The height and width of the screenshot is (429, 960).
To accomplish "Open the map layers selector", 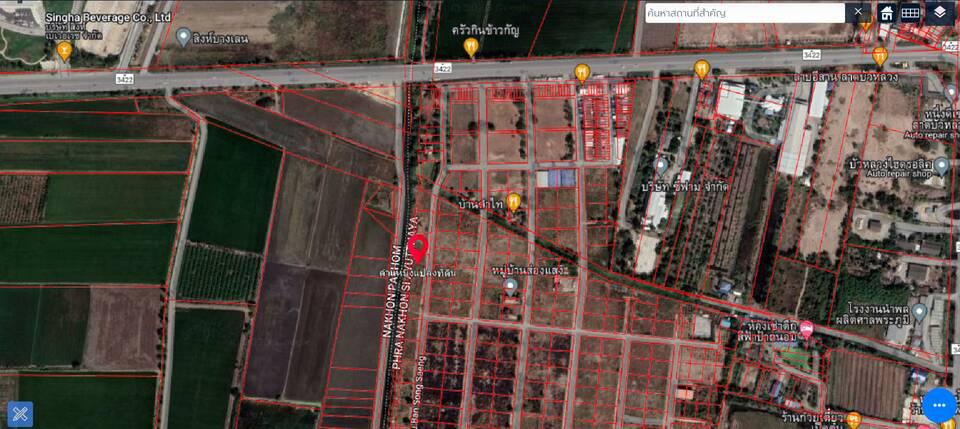I will pyautogui.click(x=940, y=12).
